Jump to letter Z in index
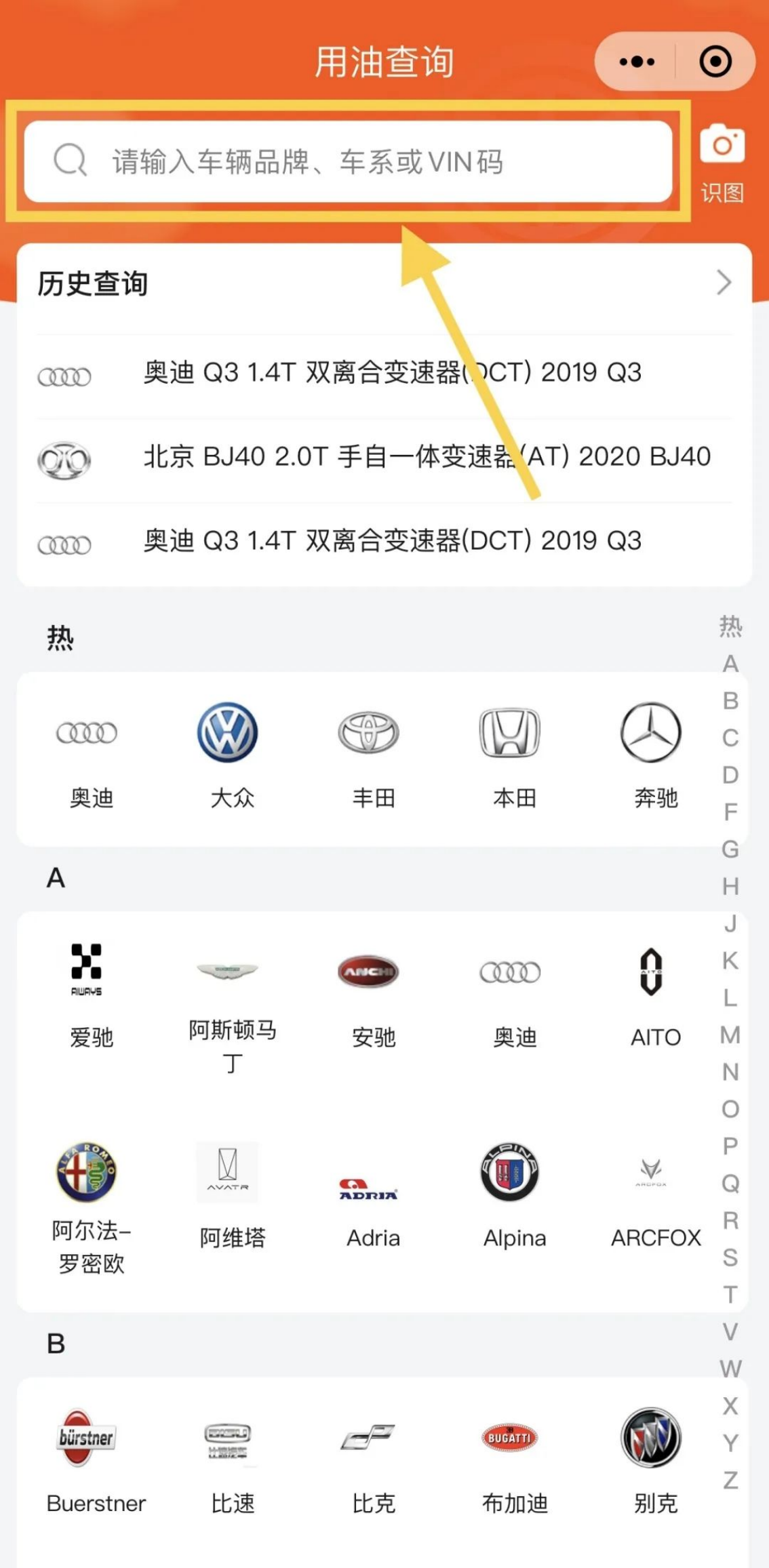Screen dimensions: 769x1568 click(x=730, y=1480)
